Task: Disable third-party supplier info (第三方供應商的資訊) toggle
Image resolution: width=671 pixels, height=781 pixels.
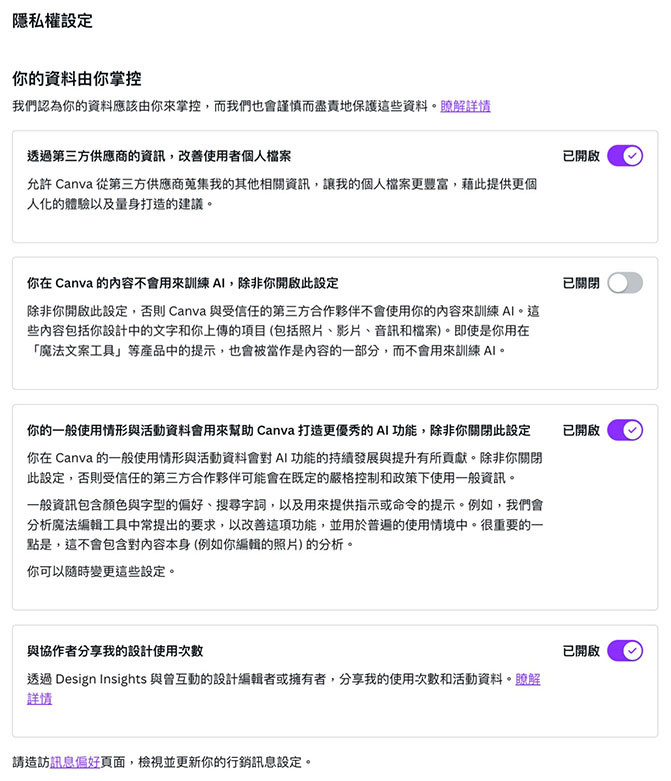Action: tap(624, 156)
